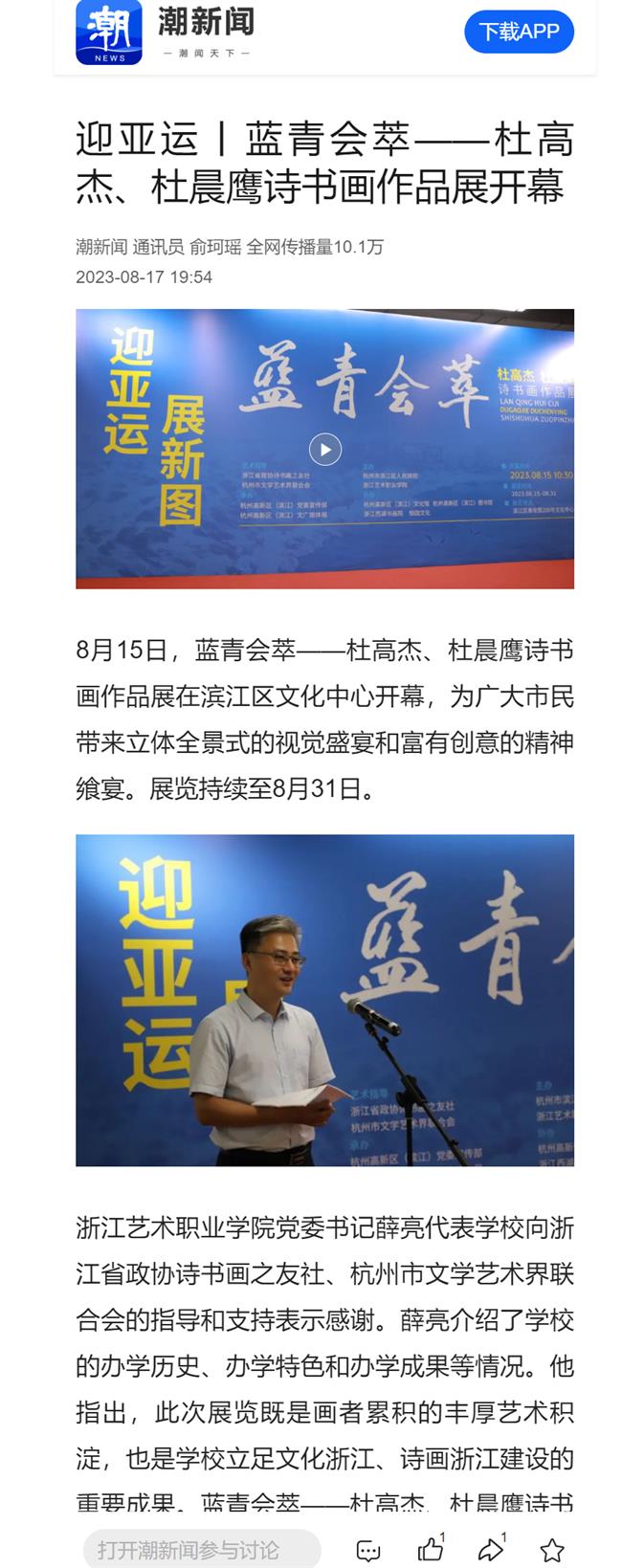This screenshot has height=1568, width=622.
Task: Open the 潮新闻 logo in the header
Action: point(109,33)
